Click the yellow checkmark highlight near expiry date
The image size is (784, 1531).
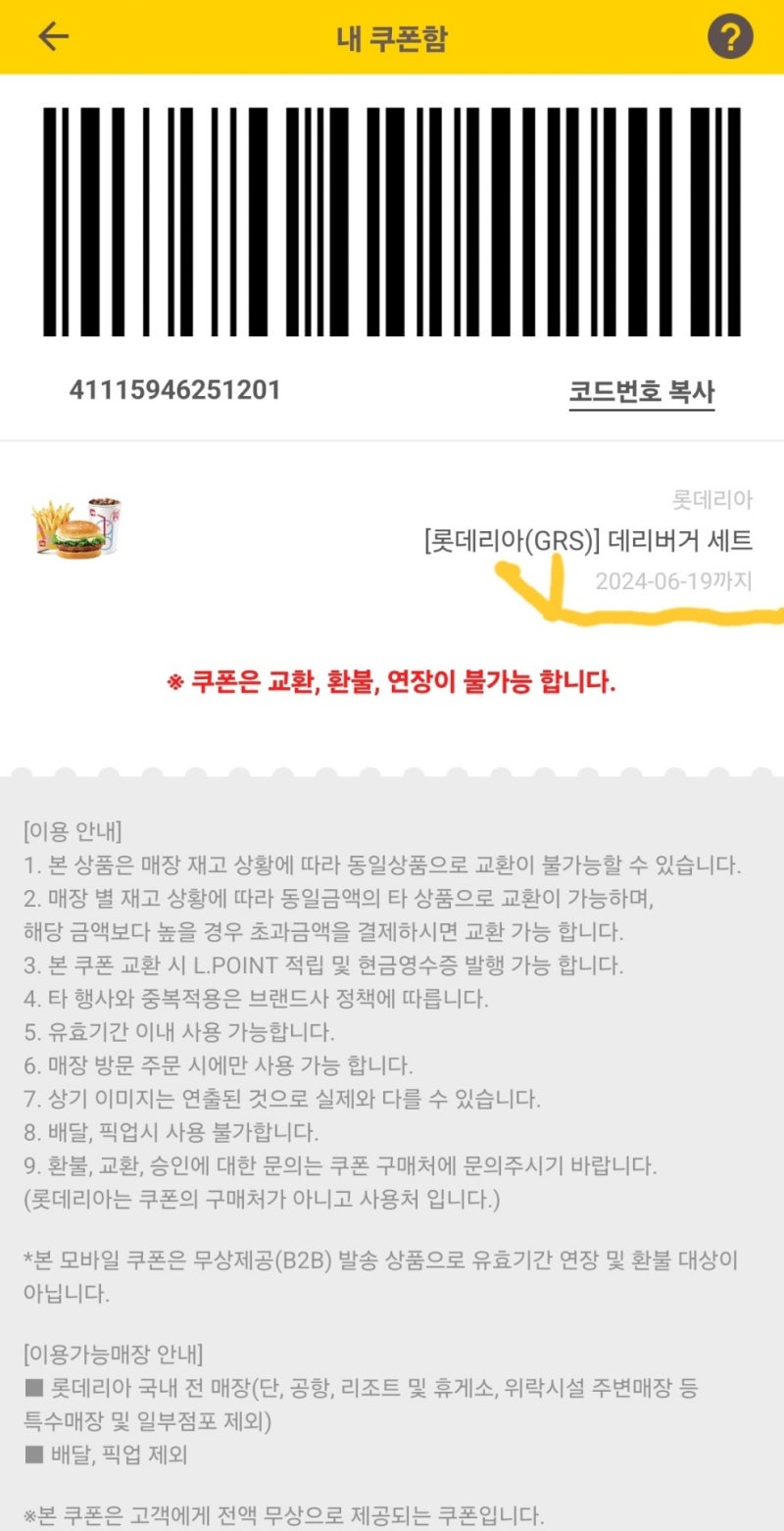coord(549,593)
